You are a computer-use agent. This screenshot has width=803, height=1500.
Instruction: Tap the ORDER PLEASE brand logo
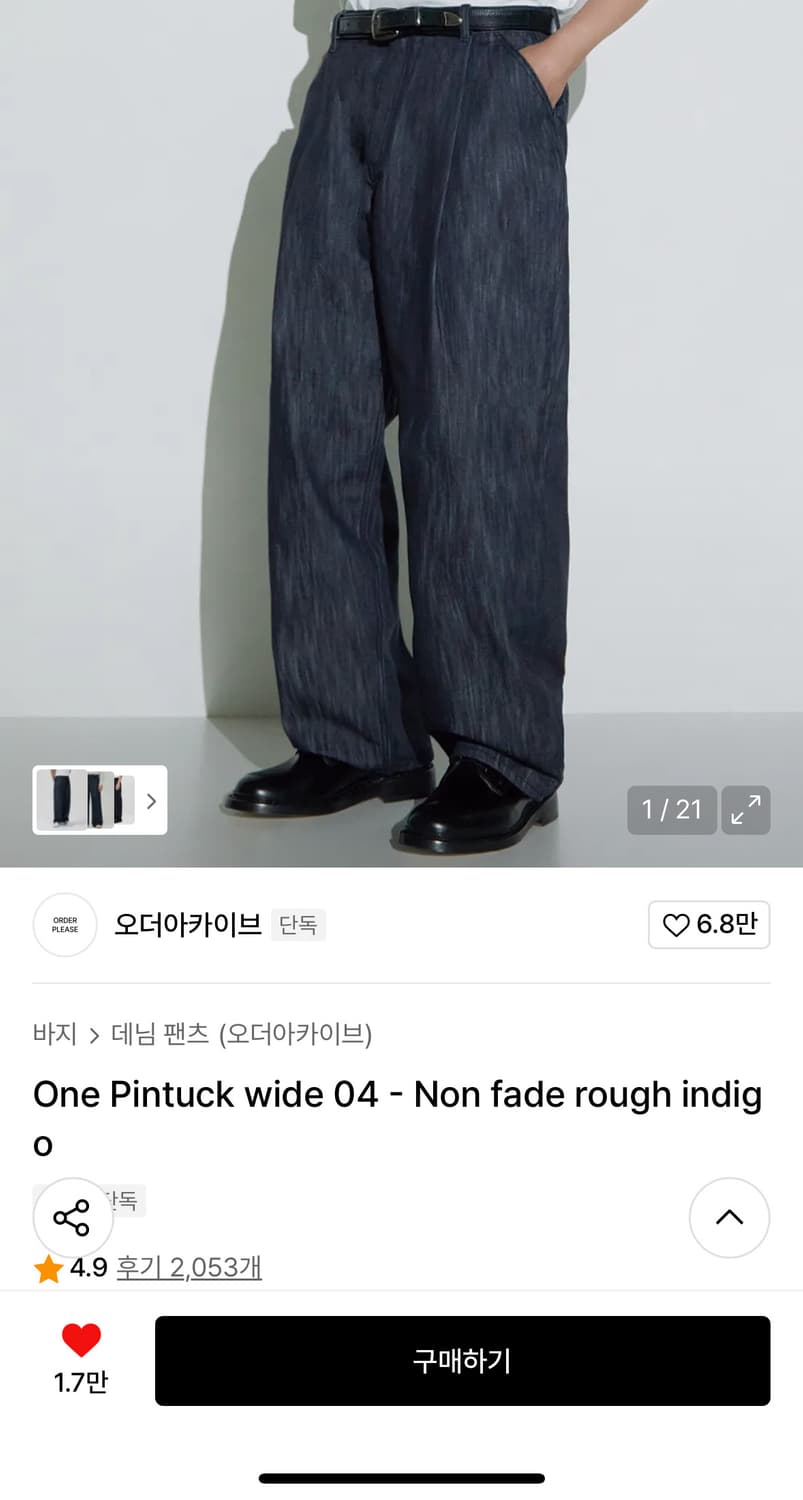pyautogui.click(x=64, y=925)
